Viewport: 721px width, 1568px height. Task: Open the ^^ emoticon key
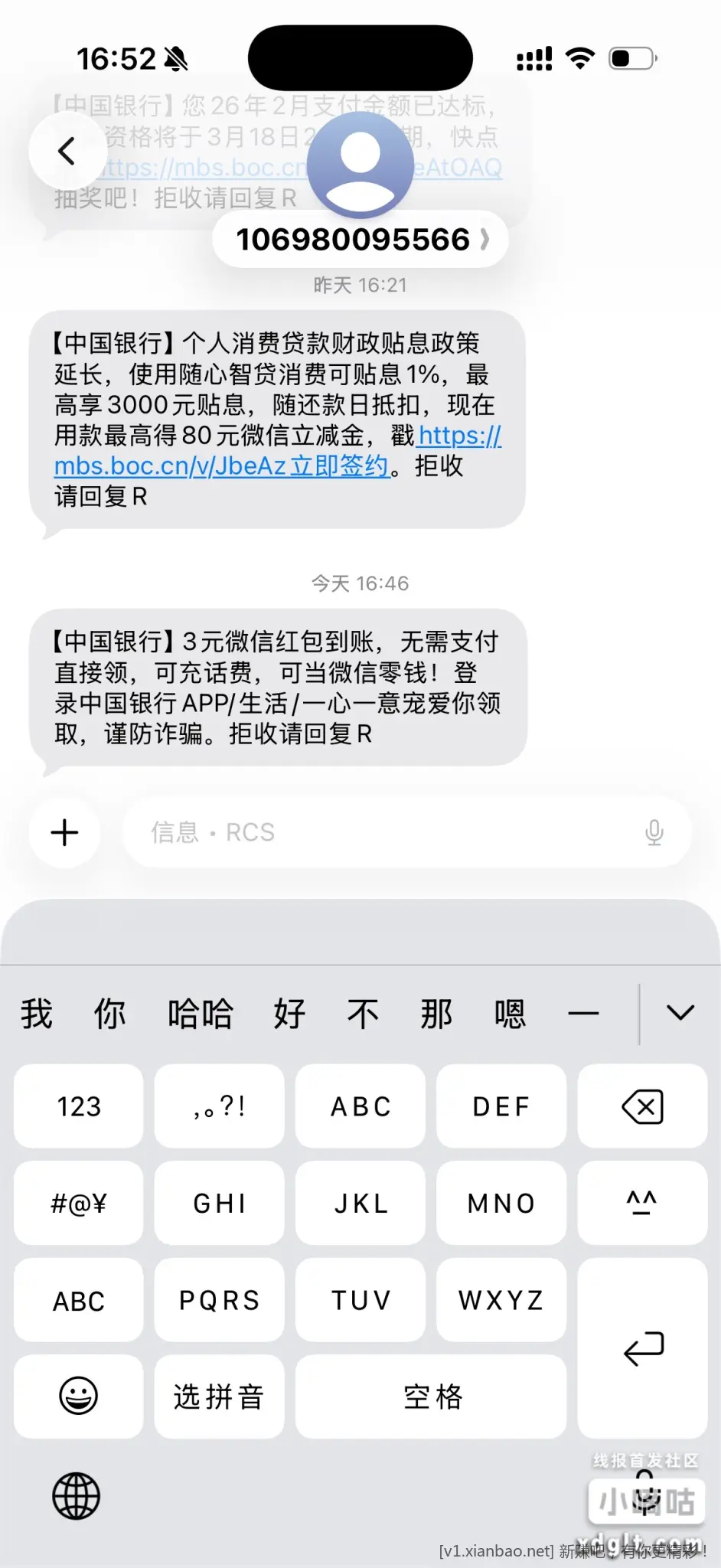click(x=642, y=1204)
